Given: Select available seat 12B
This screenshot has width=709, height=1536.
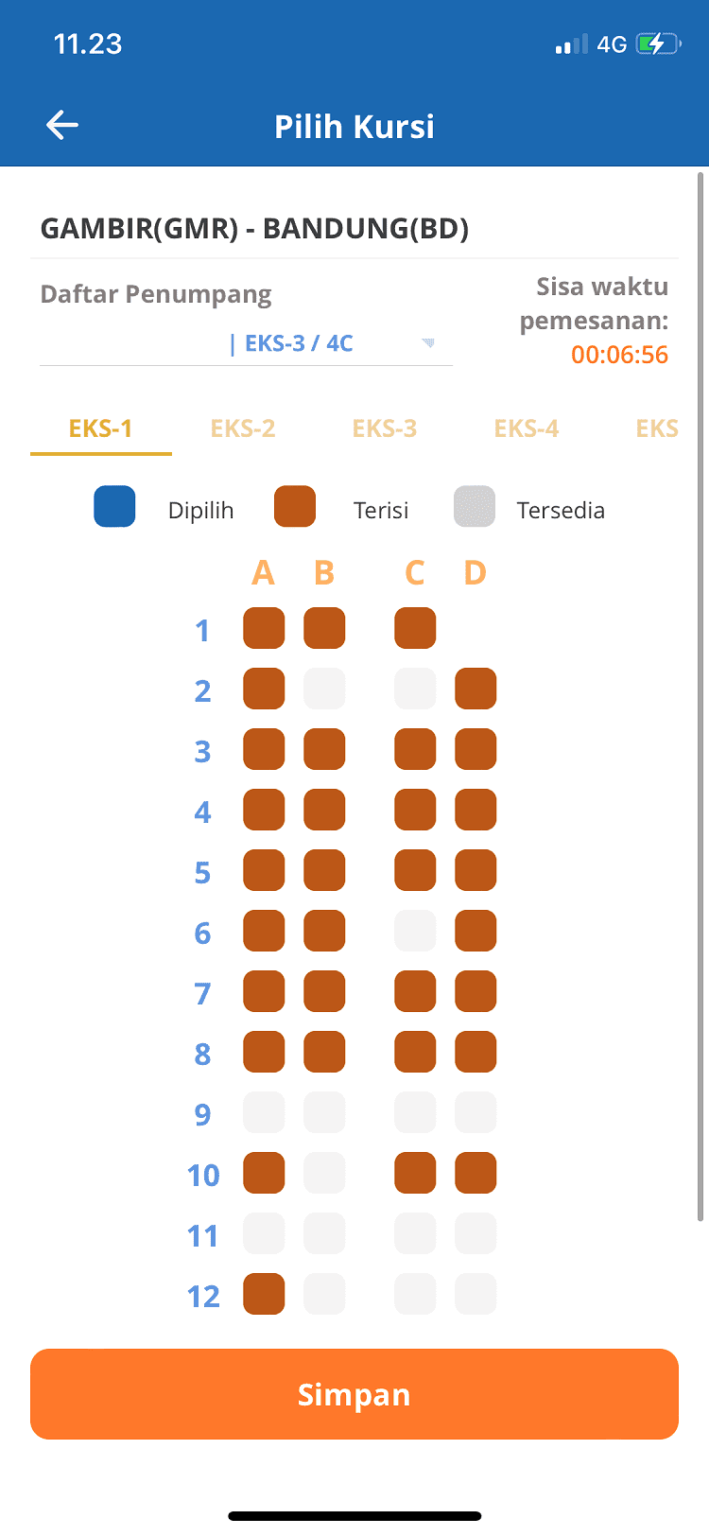Looking at the screenshot, I should [x=324, y=1294].
